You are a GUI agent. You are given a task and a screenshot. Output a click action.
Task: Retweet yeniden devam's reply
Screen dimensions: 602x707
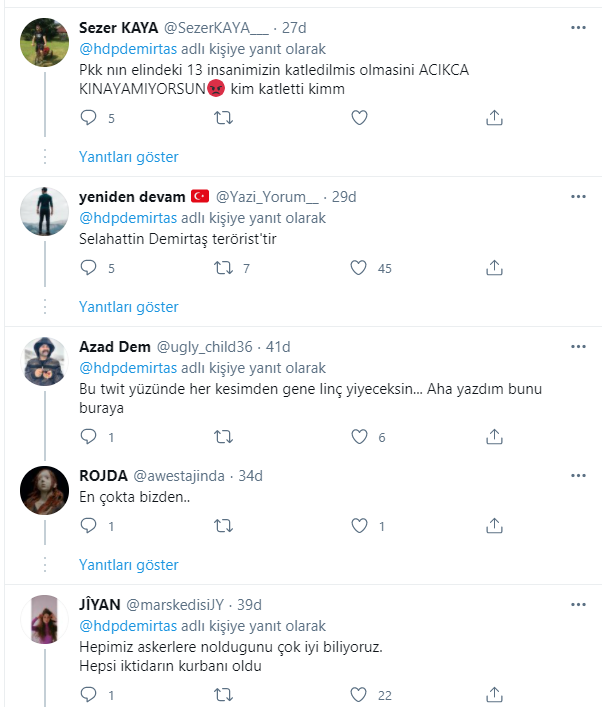coord(225,268)
